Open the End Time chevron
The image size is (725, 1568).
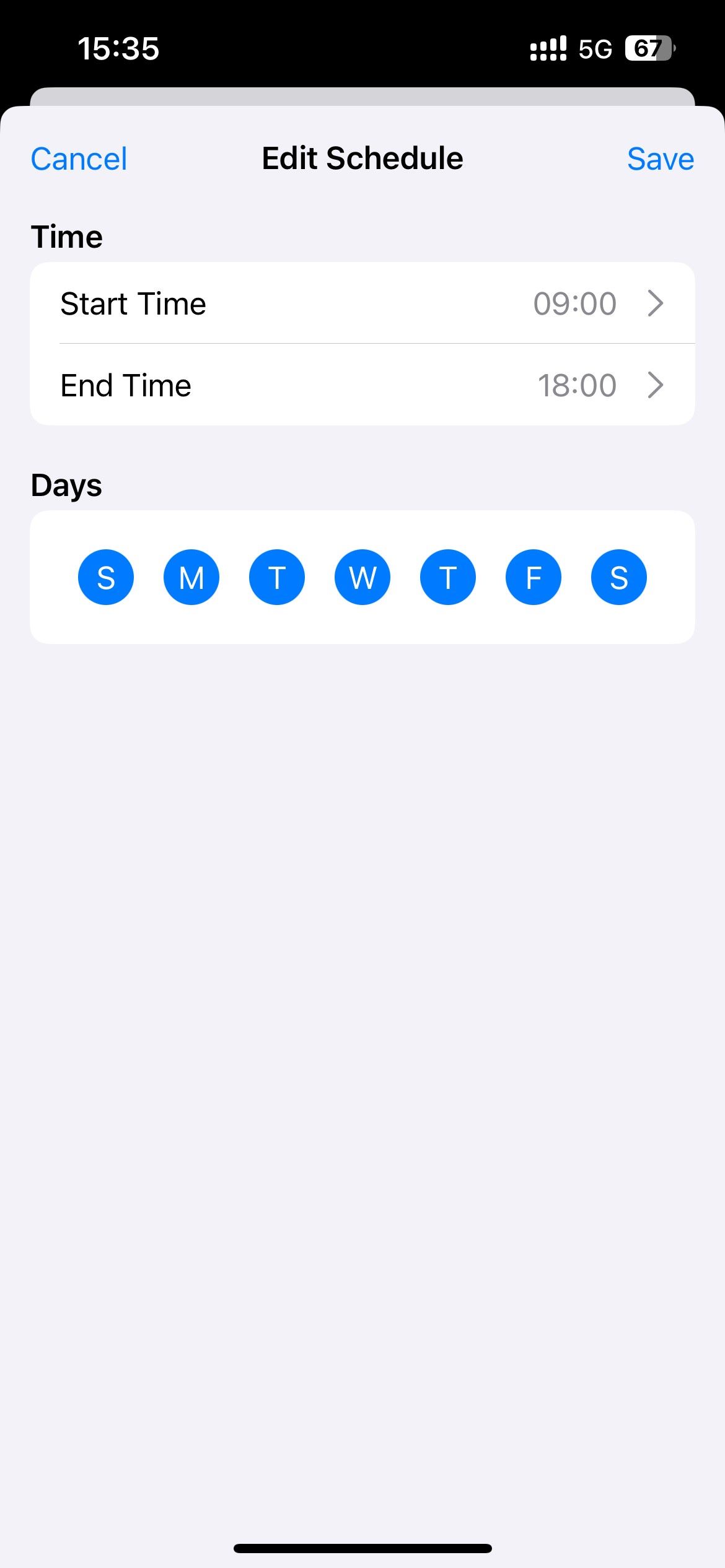655,385
